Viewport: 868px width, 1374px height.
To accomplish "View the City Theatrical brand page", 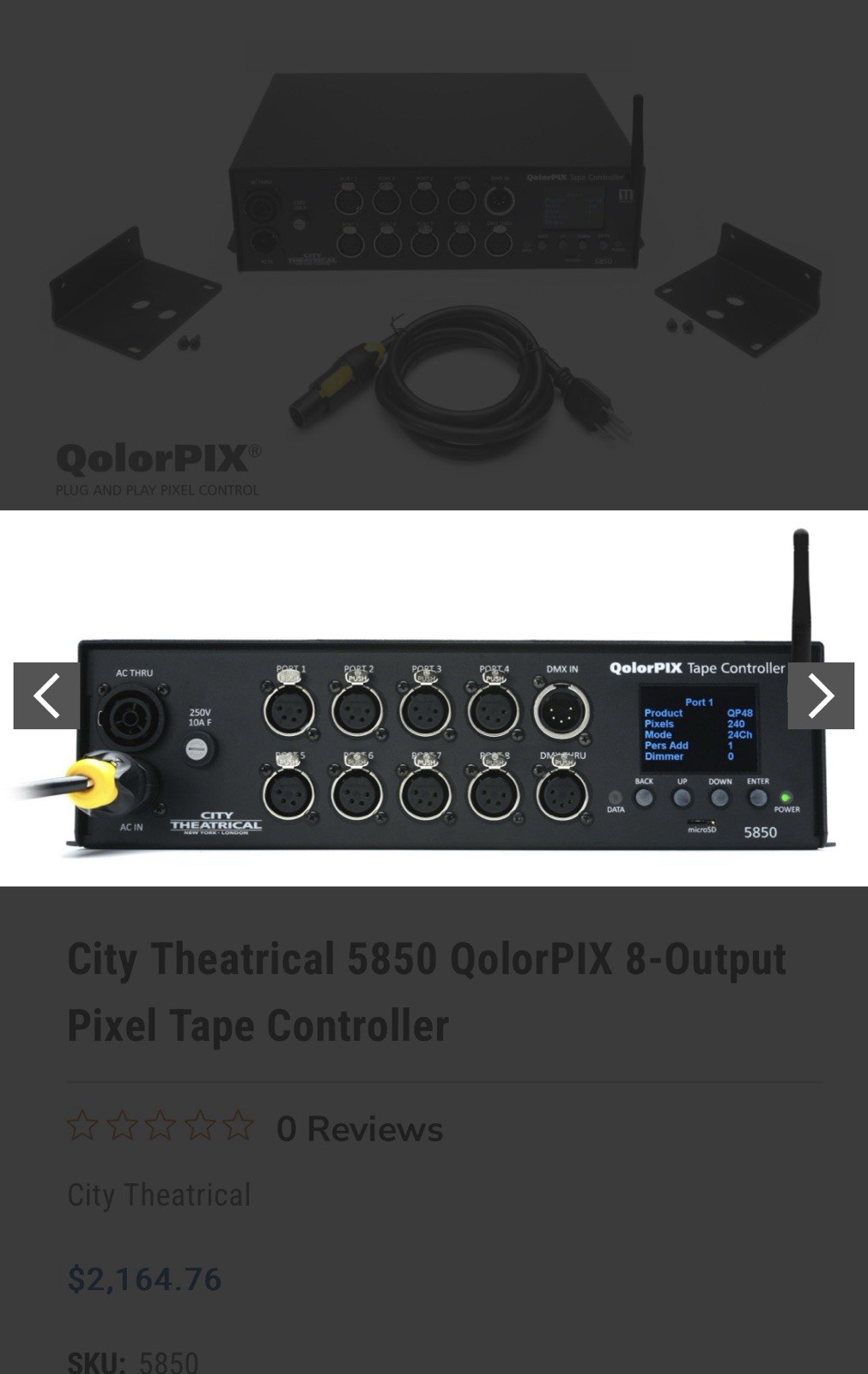I will [159, 1195].
